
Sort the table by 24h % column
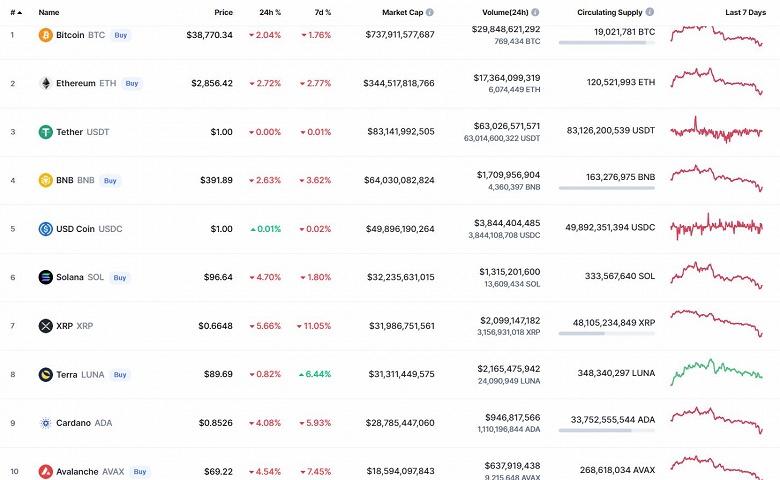[270, 12]
